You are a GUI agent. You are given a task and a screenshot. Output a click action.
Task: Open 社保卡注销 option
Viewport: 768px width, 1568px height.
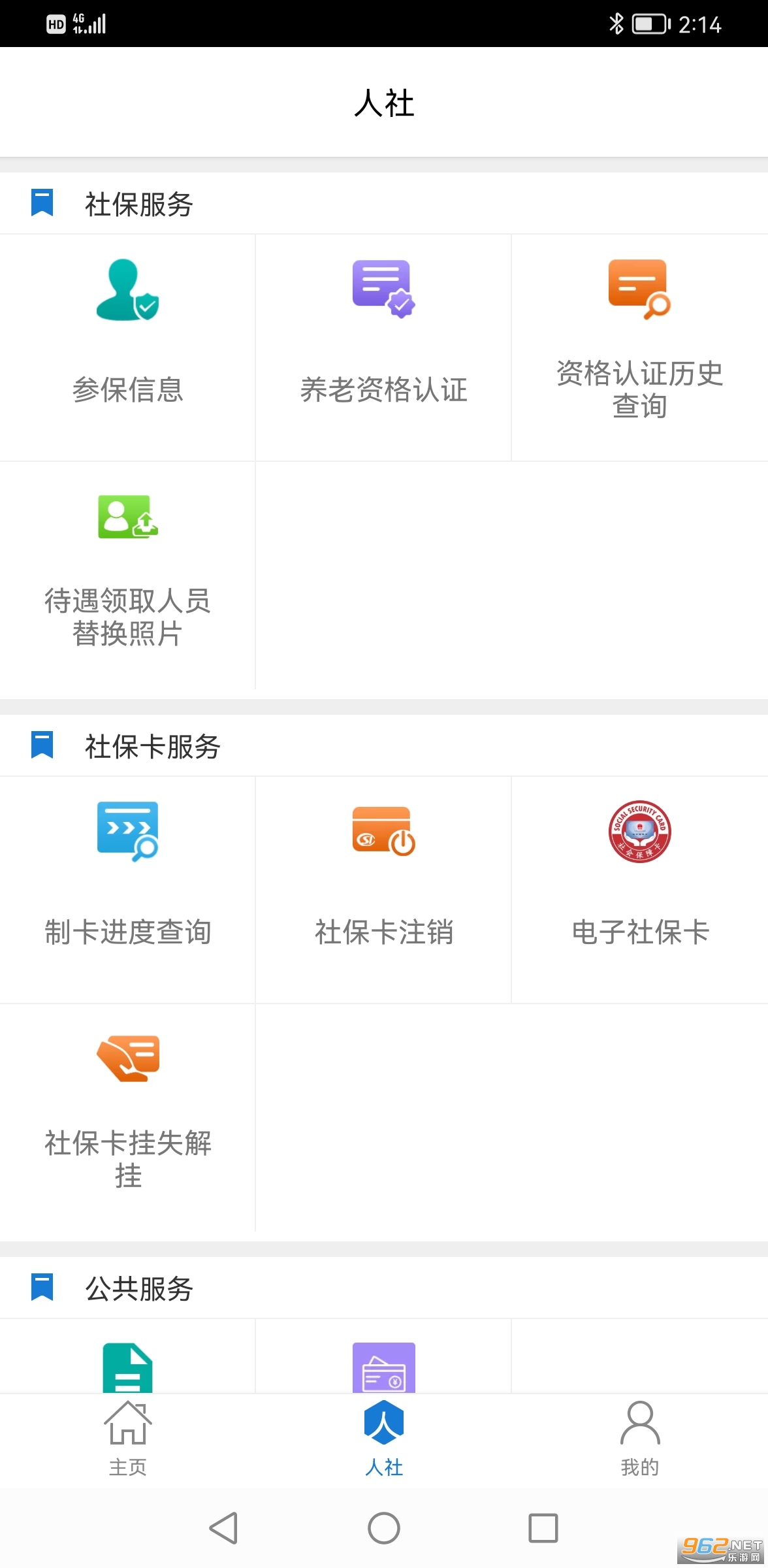[x=383, y=889]
